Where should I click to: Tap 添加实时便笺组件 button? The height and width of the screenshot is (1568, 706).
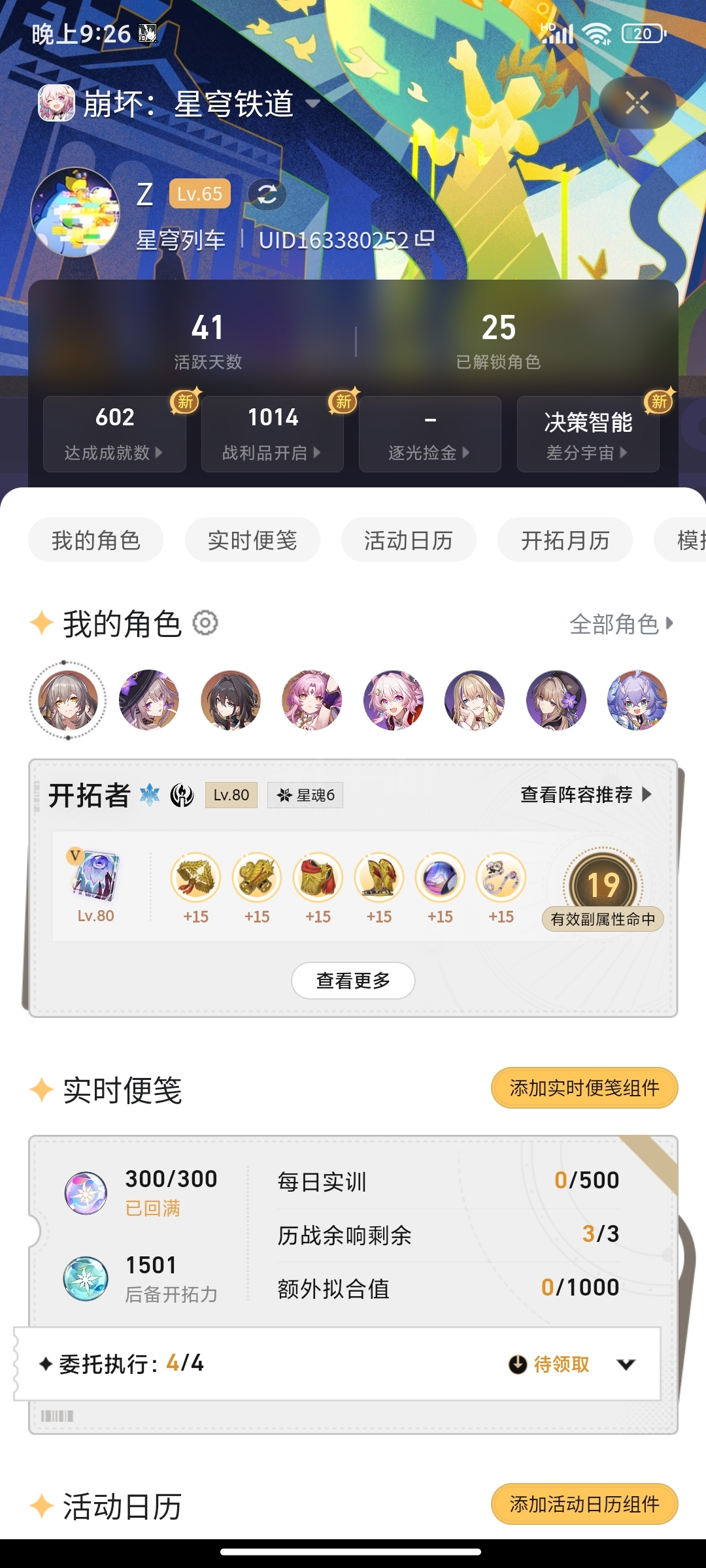584,1088
